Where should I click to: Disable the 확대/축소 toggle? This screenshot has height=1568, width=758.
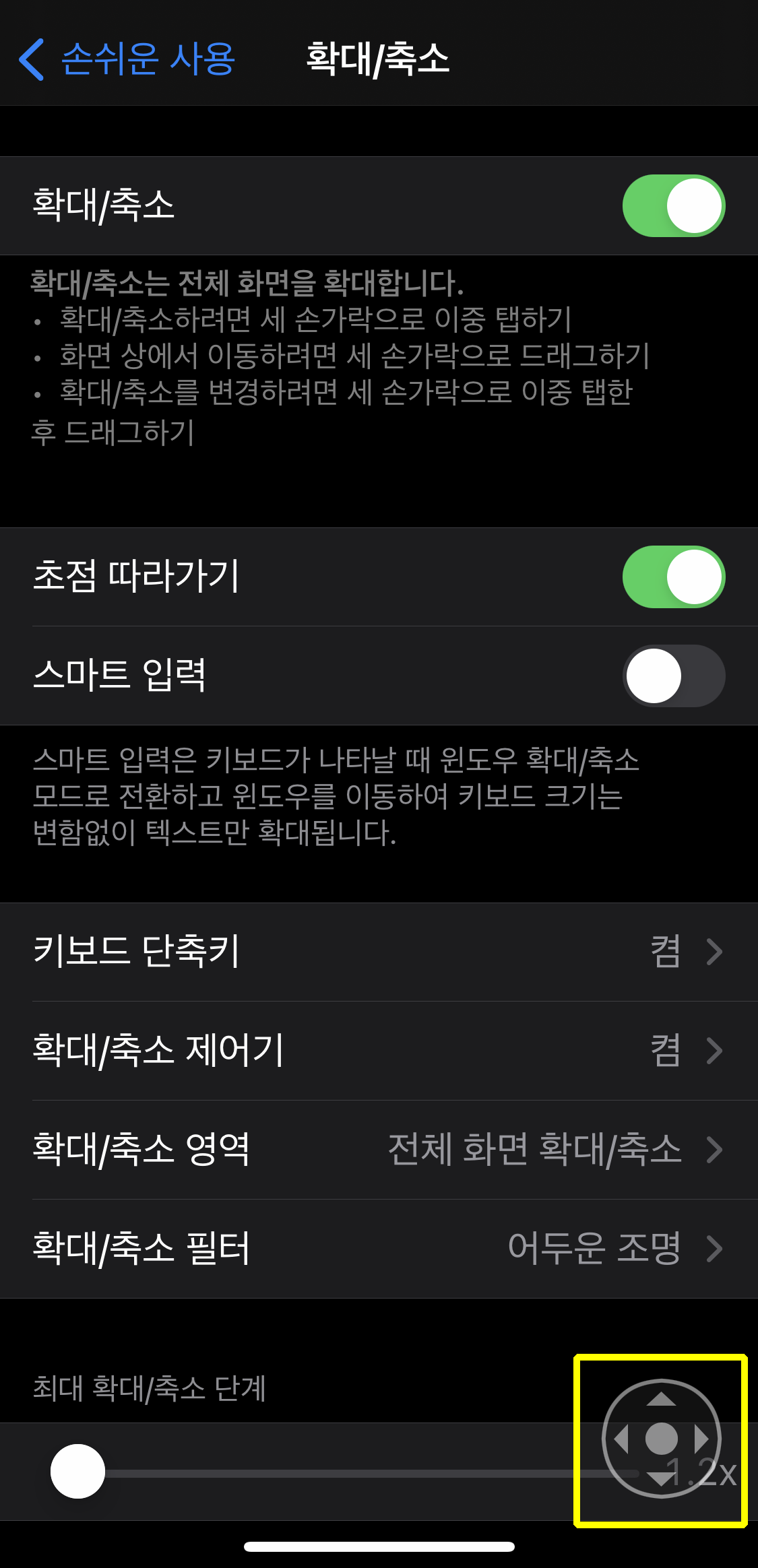coord(672,205)
